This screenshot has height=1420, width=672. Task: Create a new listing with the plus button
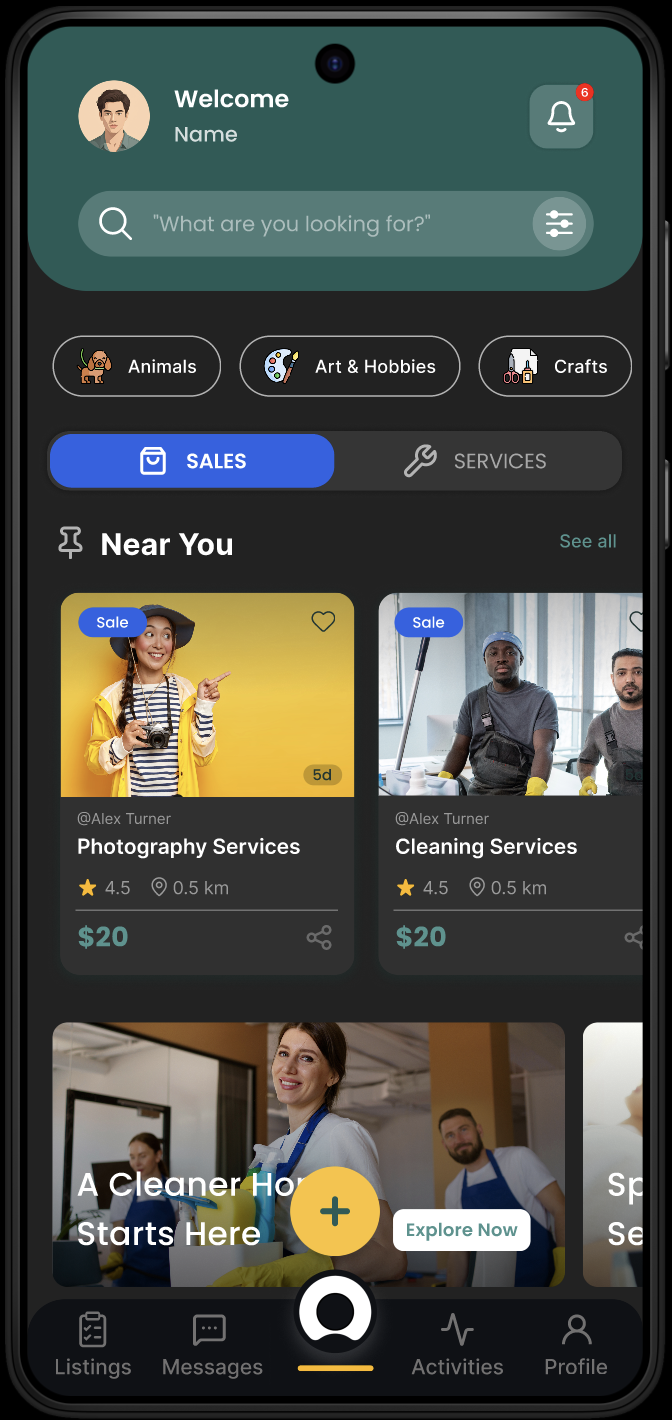tap(335, 1211)
